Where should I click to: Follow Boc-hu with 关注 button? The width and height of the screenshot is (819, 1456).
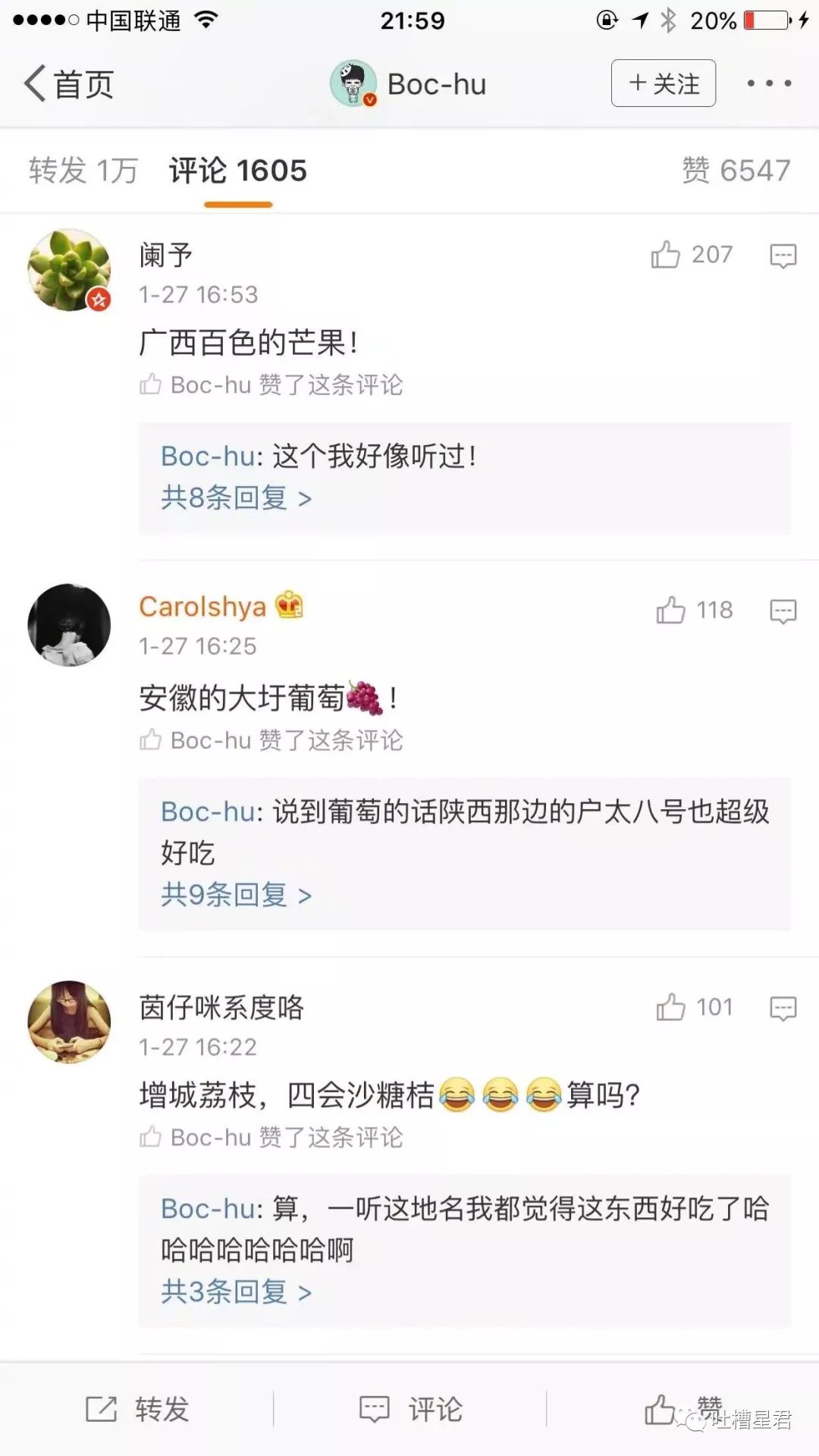click(x=664, y=83)
